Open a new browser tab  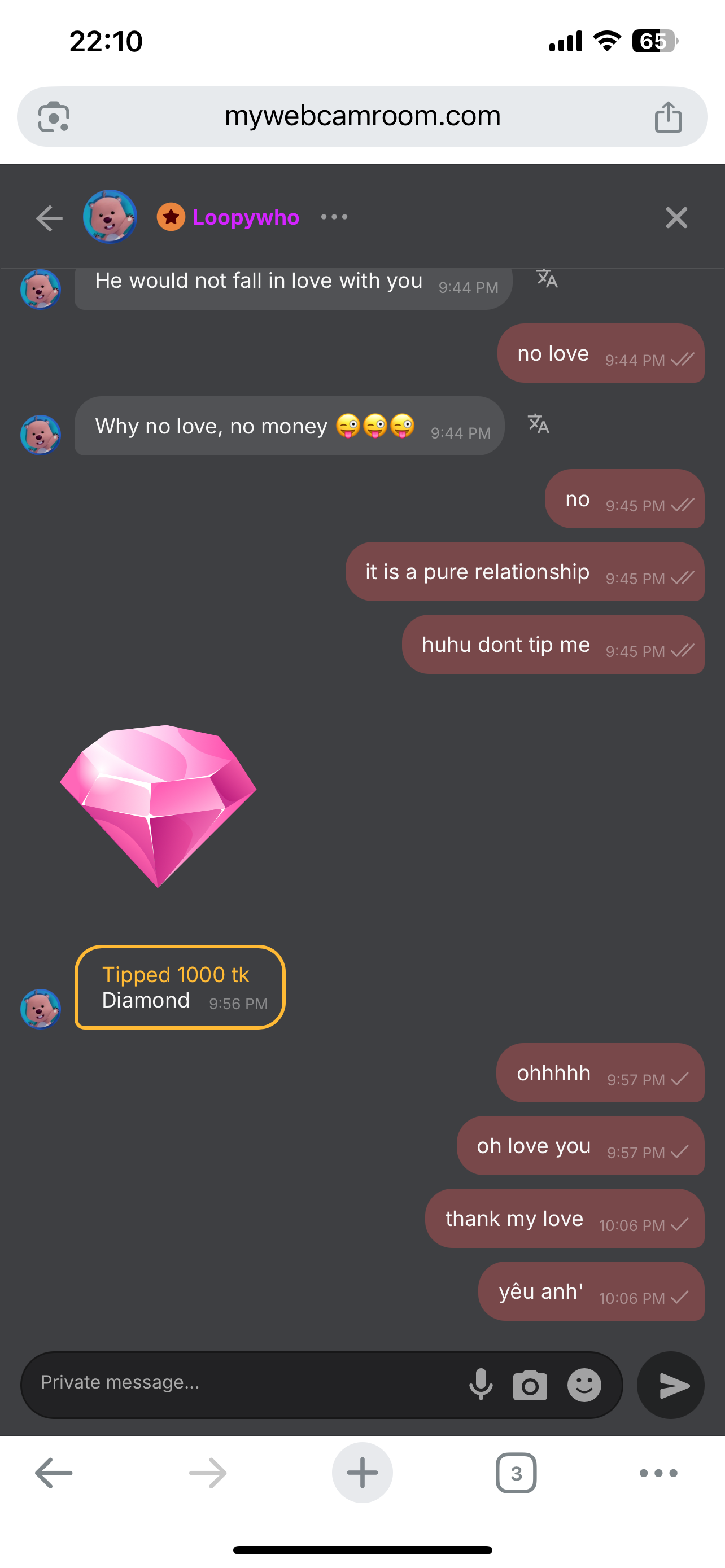coord(362,1473)
